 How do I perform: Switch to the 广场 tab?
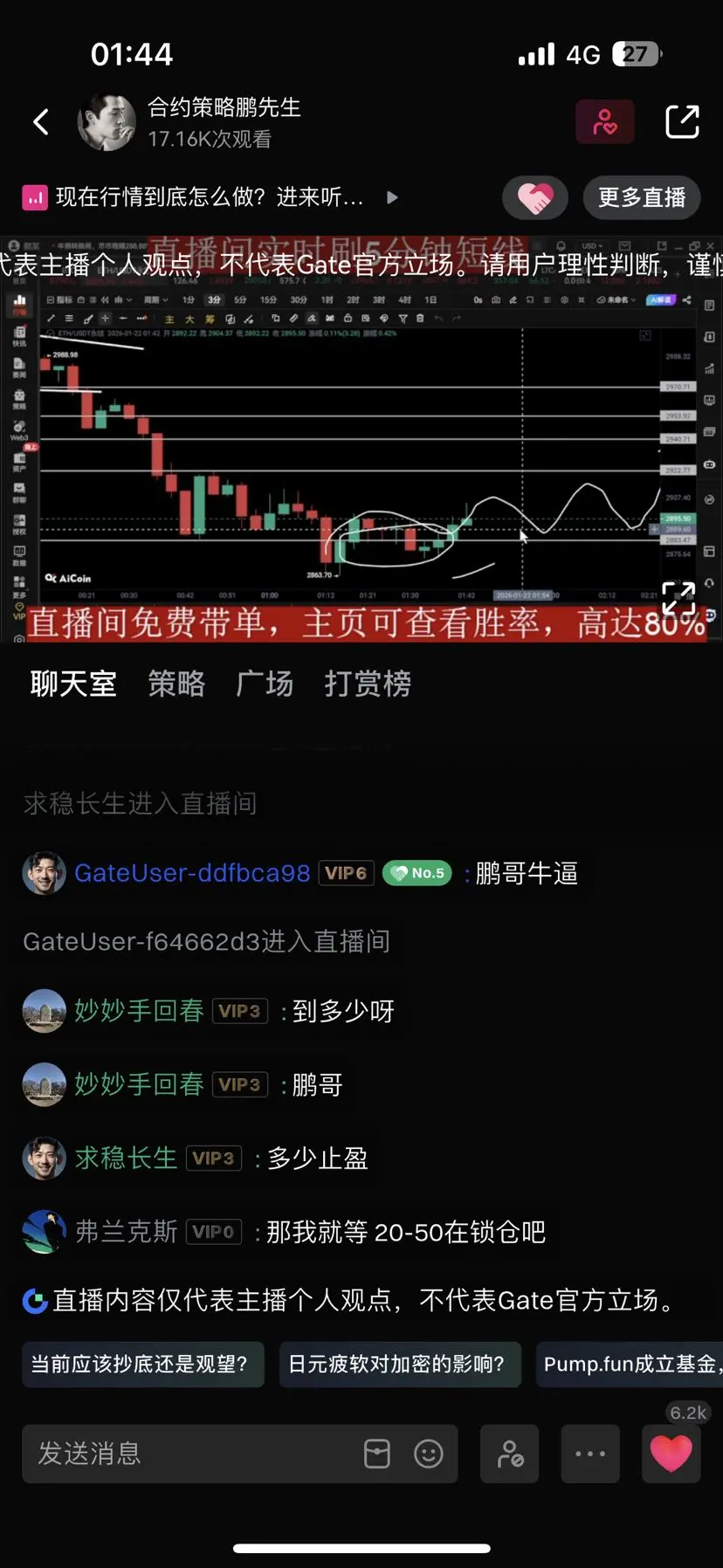(x=265, y=684)
